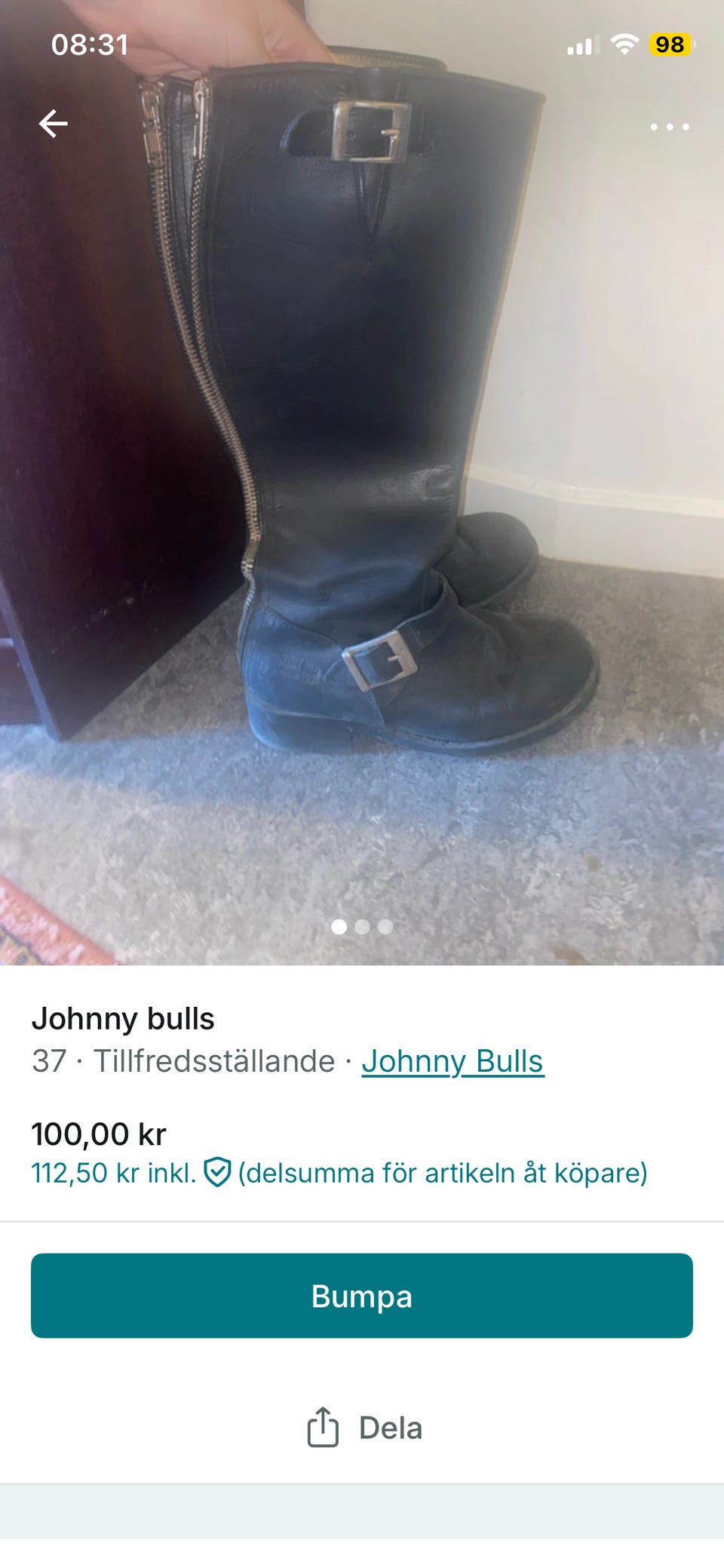
Task: Open listing options via ellipsis
Action: click(670, 127)
